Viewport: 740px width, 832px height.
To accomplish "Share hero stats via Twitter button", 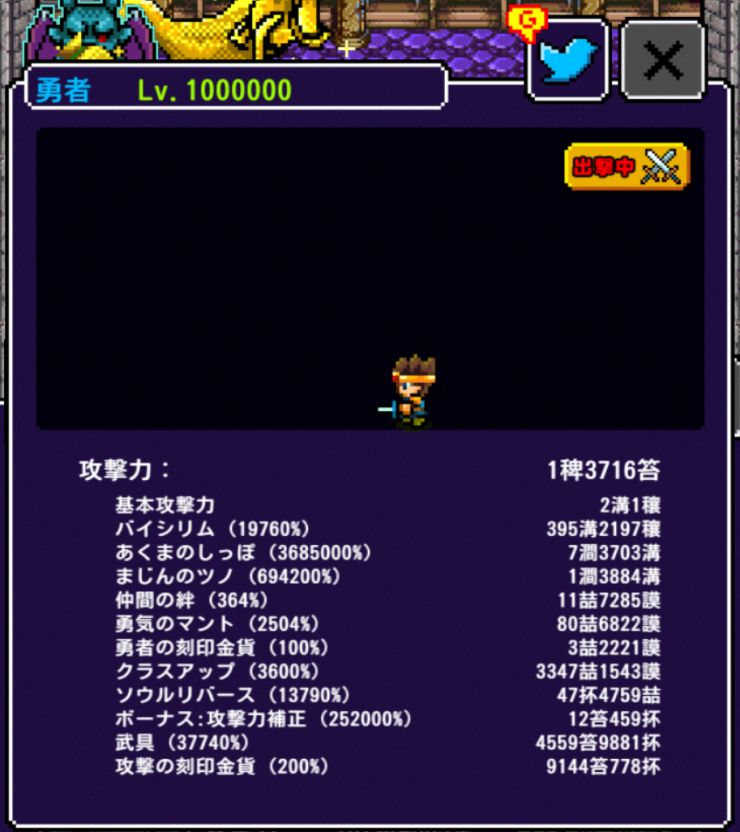I will coord(567,62).
